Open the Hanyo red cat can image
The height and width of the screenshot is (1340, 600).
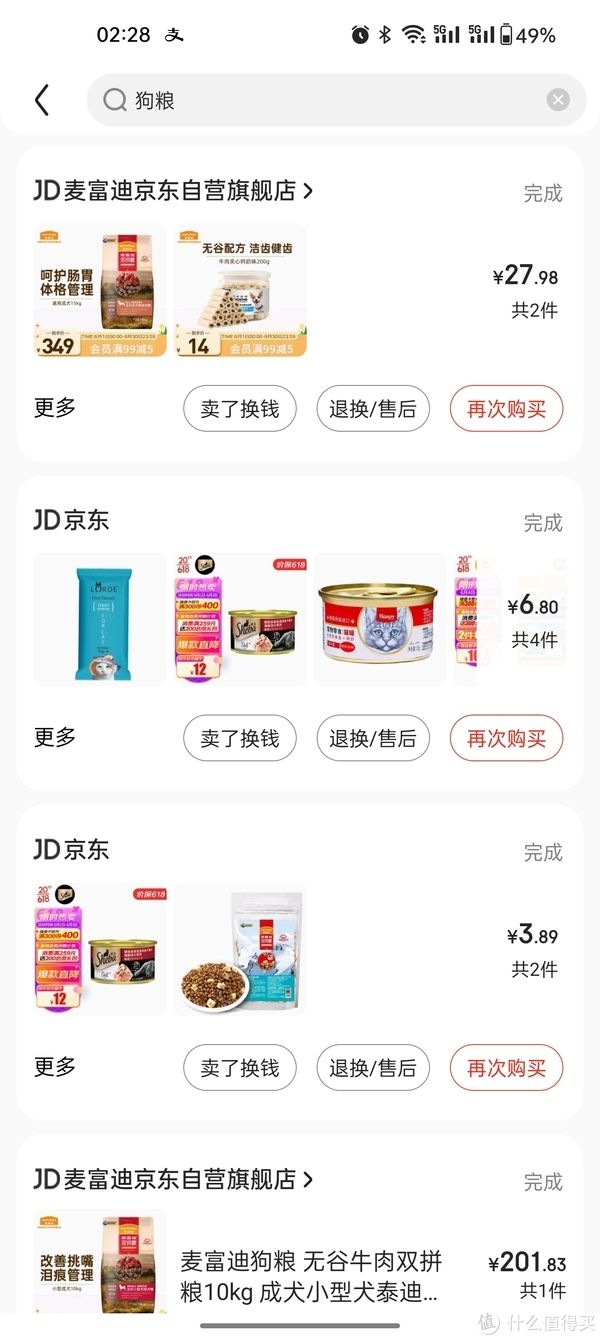[x=380, y=620]
